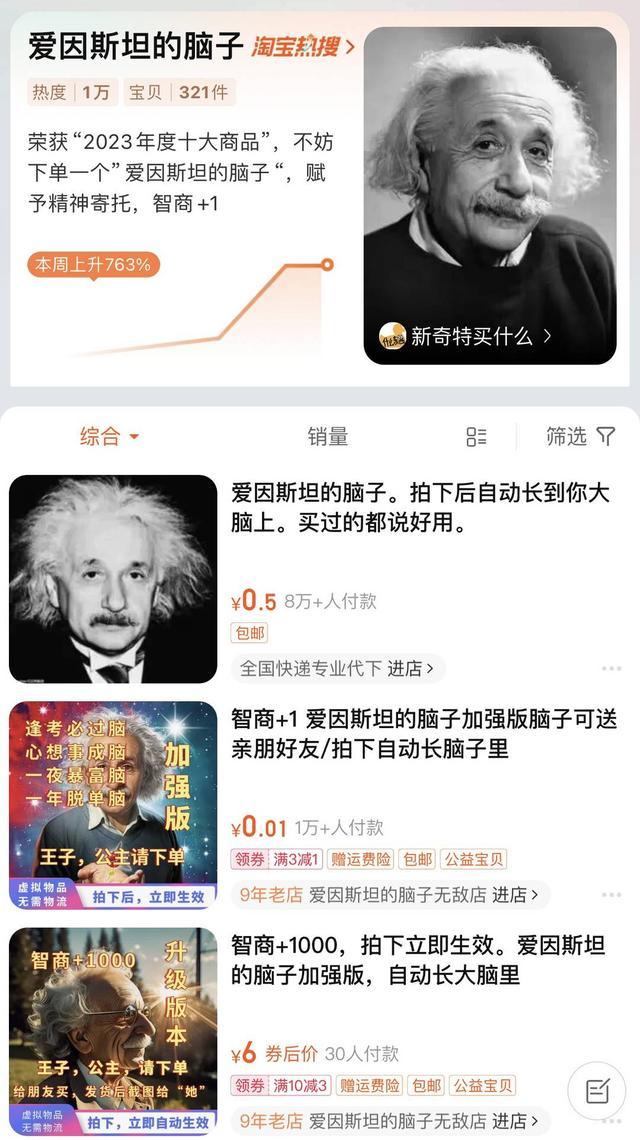This screenshot has height=1140, width=640.
Task: Enter the 全国快递专业代下 shop
Action: click(x=338, y=668)
